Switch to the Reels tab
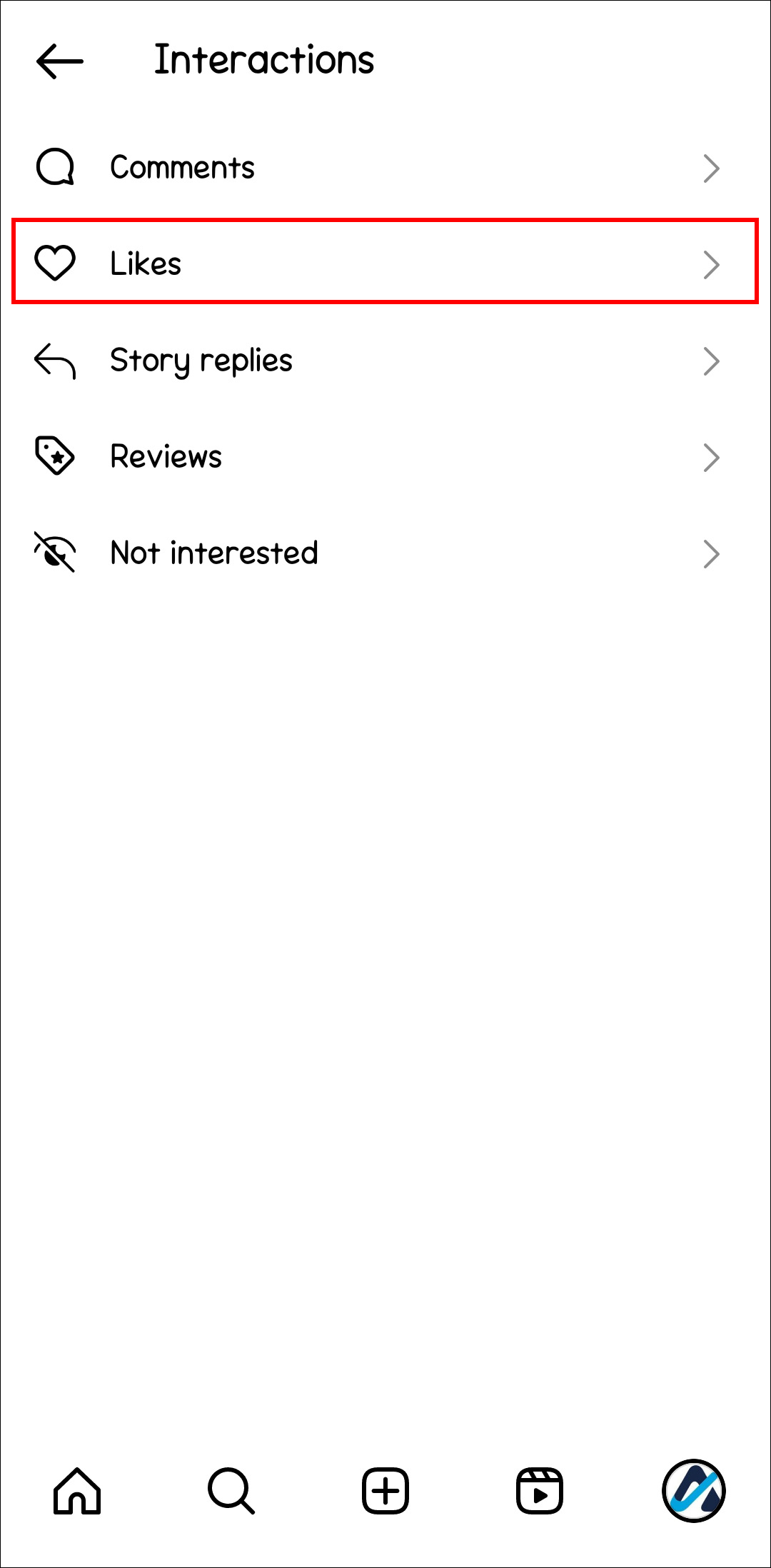Image resolution: width=771 pixels, height=1568 pixels. (x=540, y=1491)
